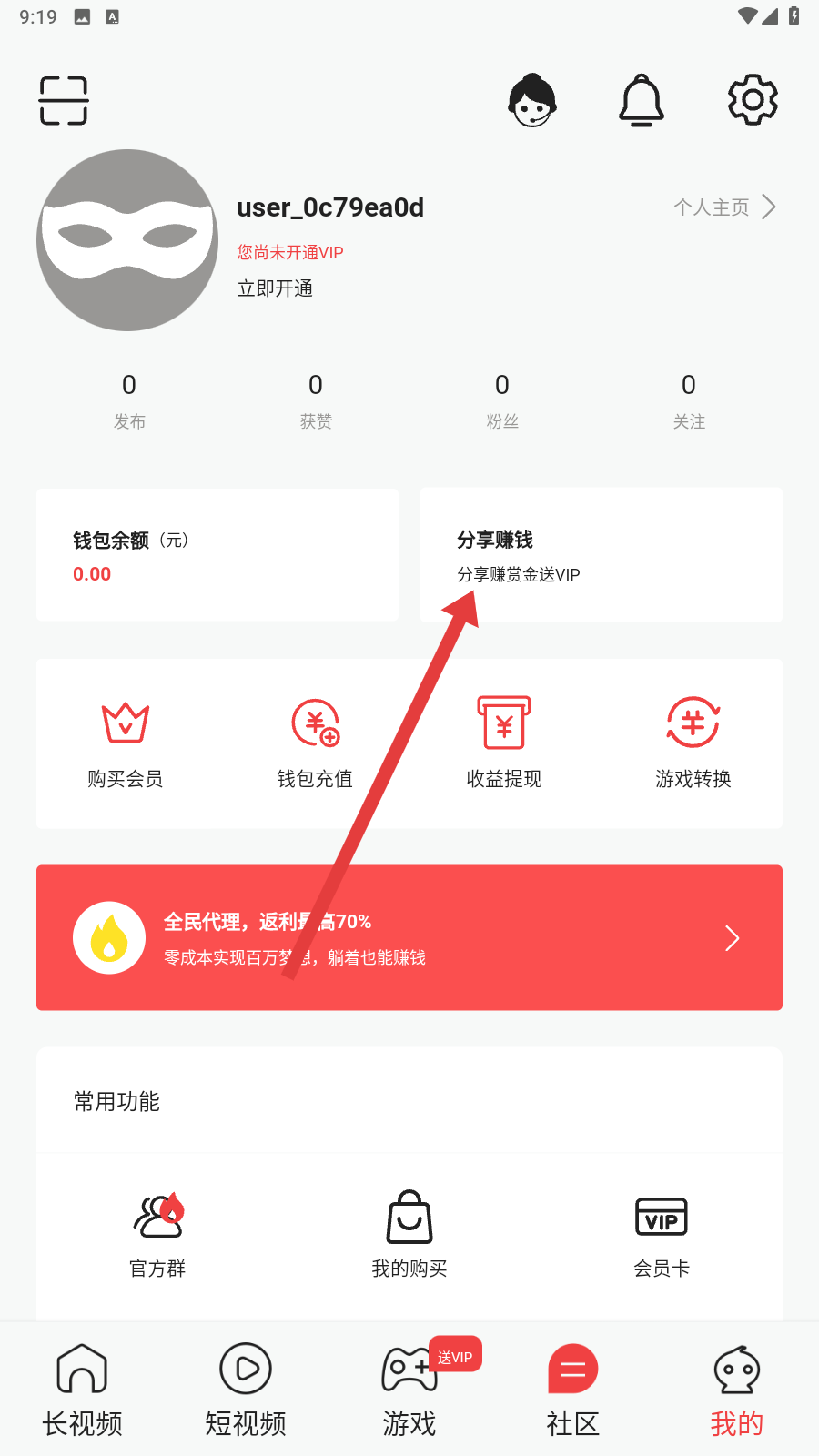The height and width of the screenshot is (1456, 819).
Task: Switch to the 长视频 tab
Action: (82, 1388)
